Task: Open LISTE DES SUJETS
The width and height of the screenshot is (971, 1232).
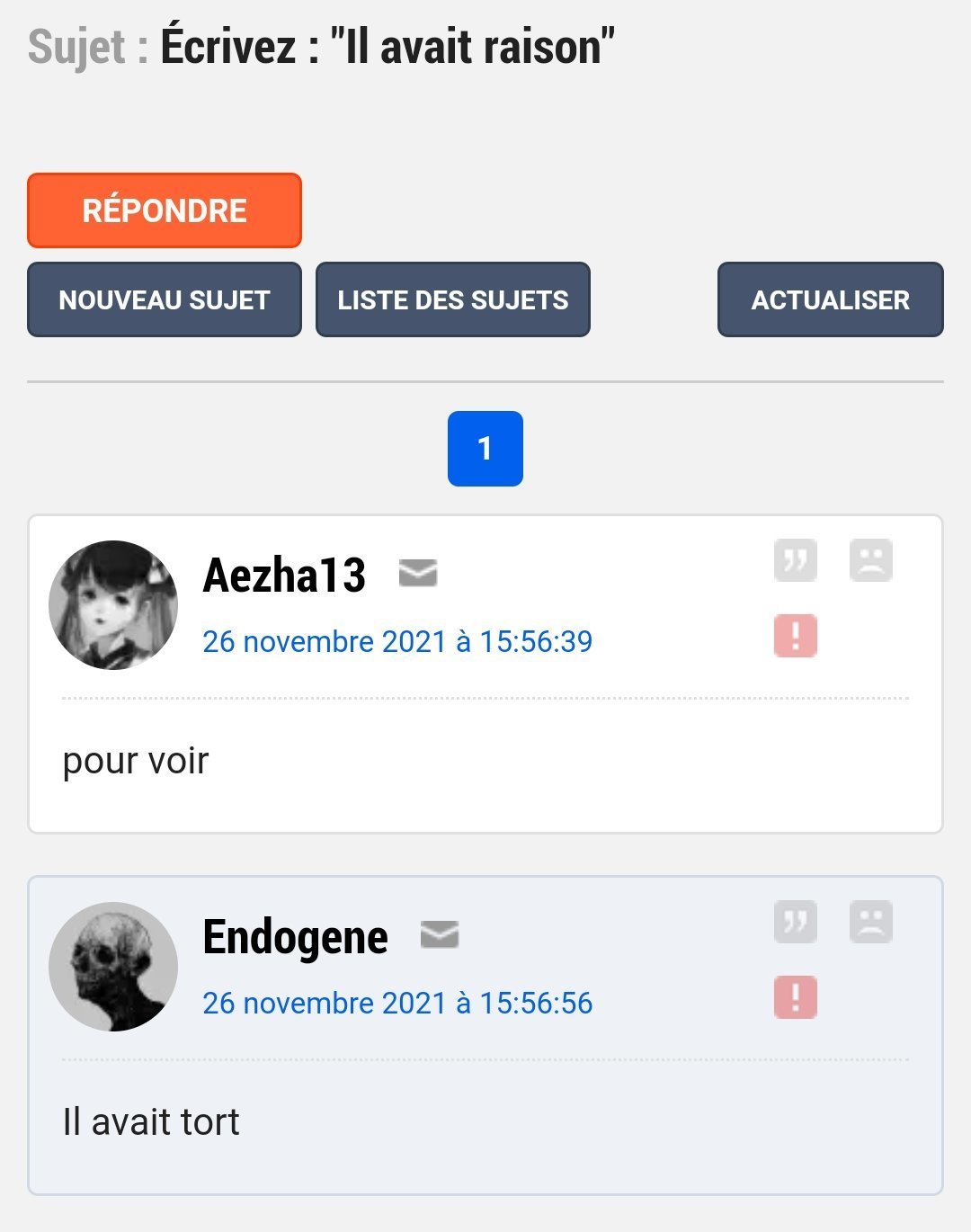Action: point(453,299)
